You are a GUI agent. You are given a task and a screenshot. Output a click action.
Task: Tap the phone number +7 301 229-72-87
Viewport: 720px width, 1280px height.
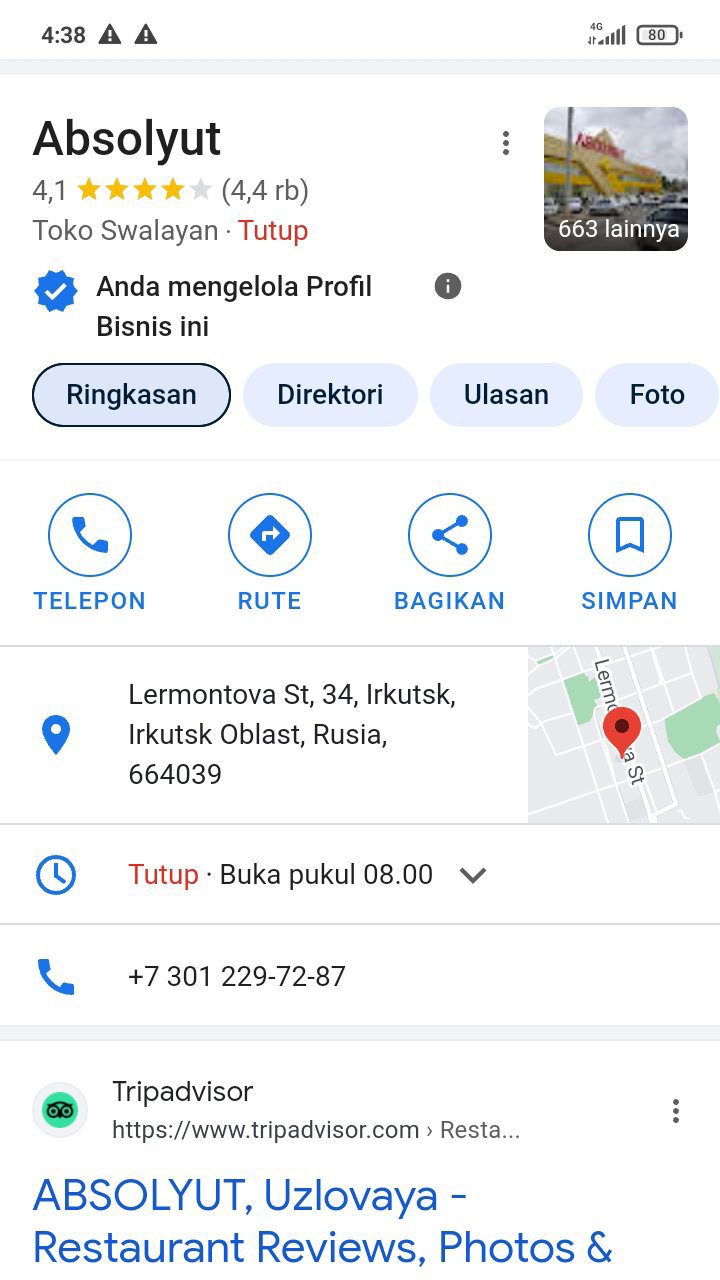click(x=237, y=976)
